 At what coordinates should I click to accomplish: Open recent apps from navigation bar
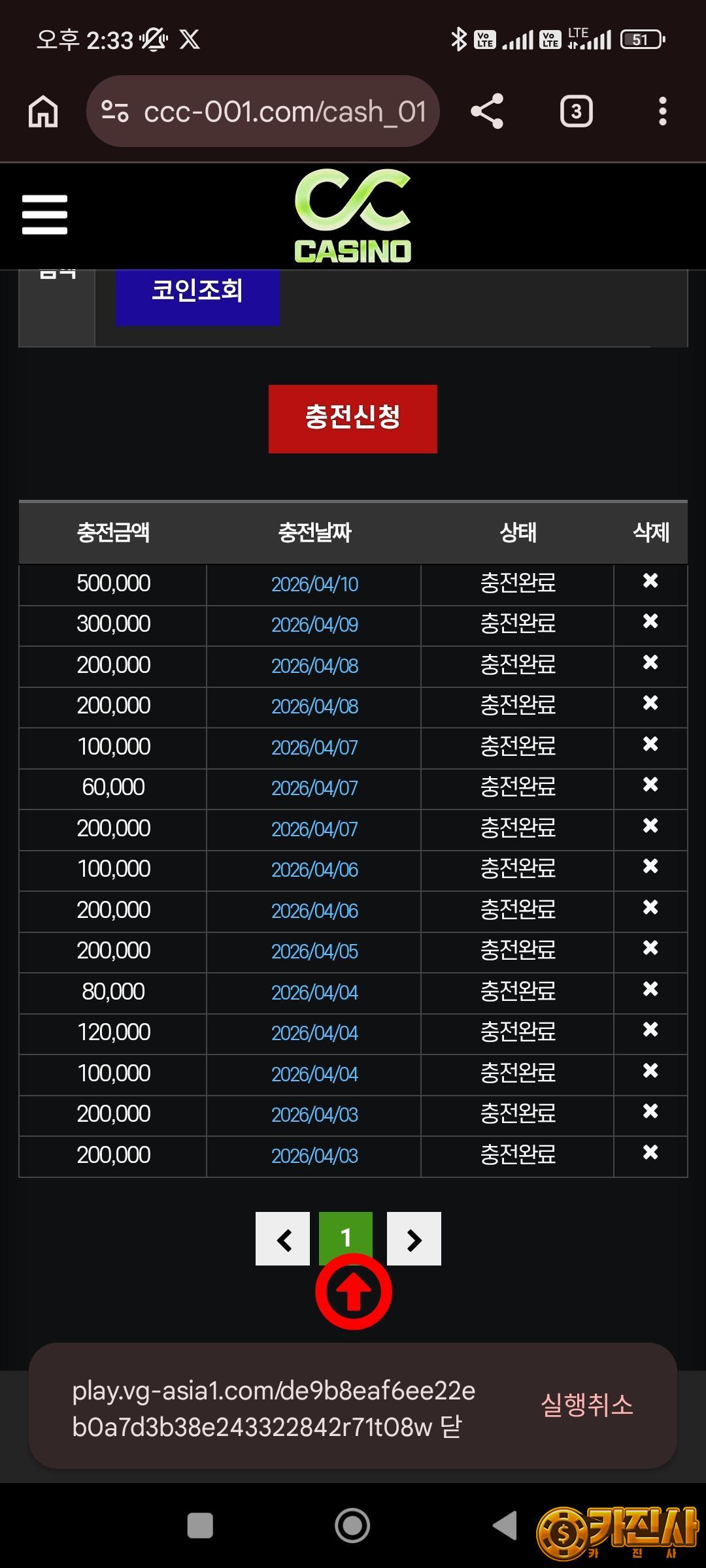coord(200,1526)
